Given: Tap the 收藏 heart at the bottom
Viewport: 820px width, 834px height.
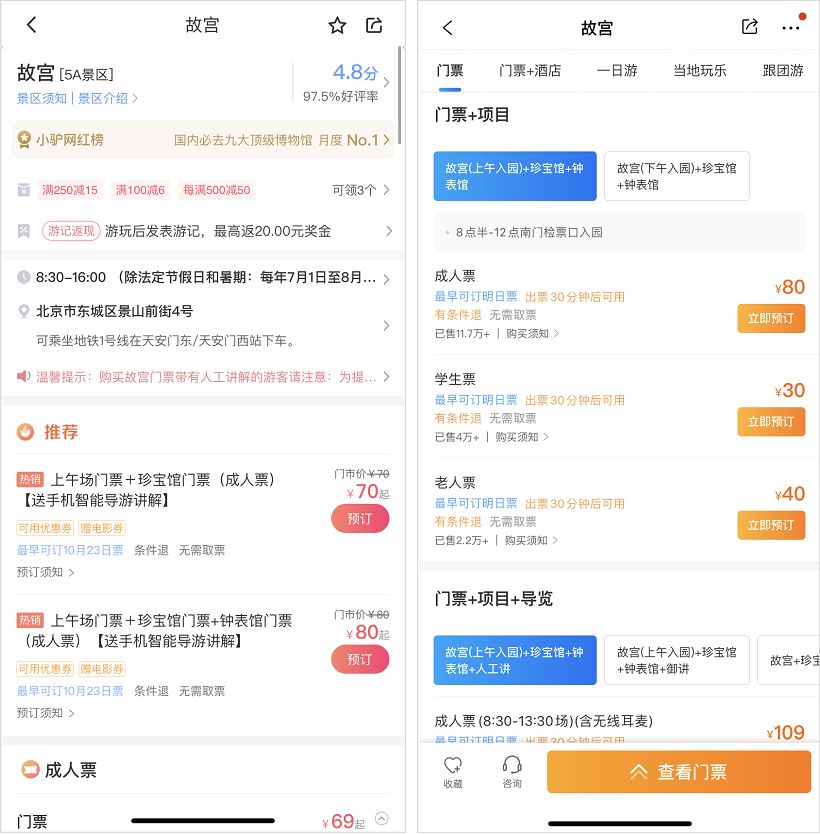Looking at the screenshot, I should coord(453,771).
